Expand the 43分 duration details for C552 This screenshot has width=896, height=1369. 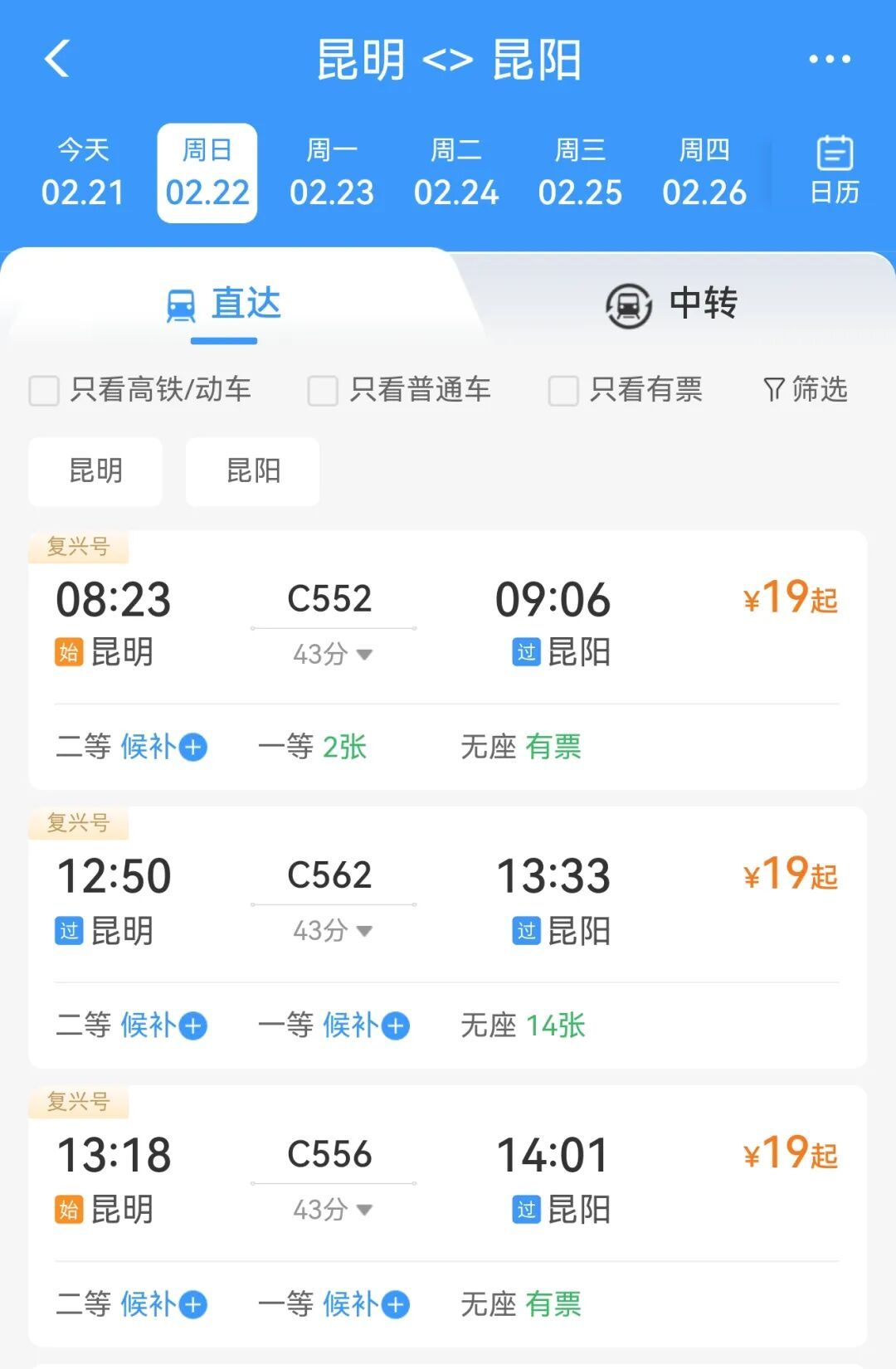point(332,655)
